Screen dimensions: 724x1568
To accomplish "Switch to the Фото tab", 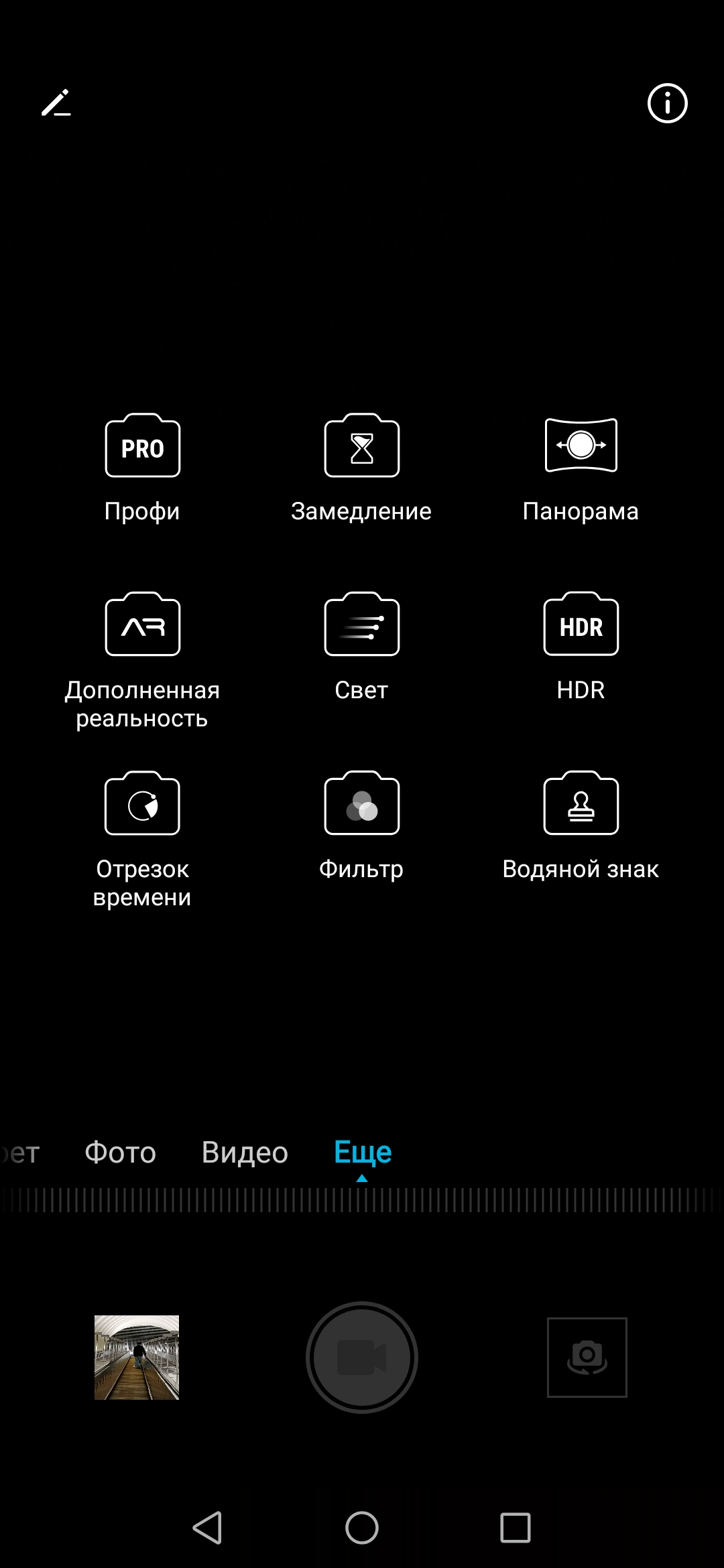I will point(121,1153).
